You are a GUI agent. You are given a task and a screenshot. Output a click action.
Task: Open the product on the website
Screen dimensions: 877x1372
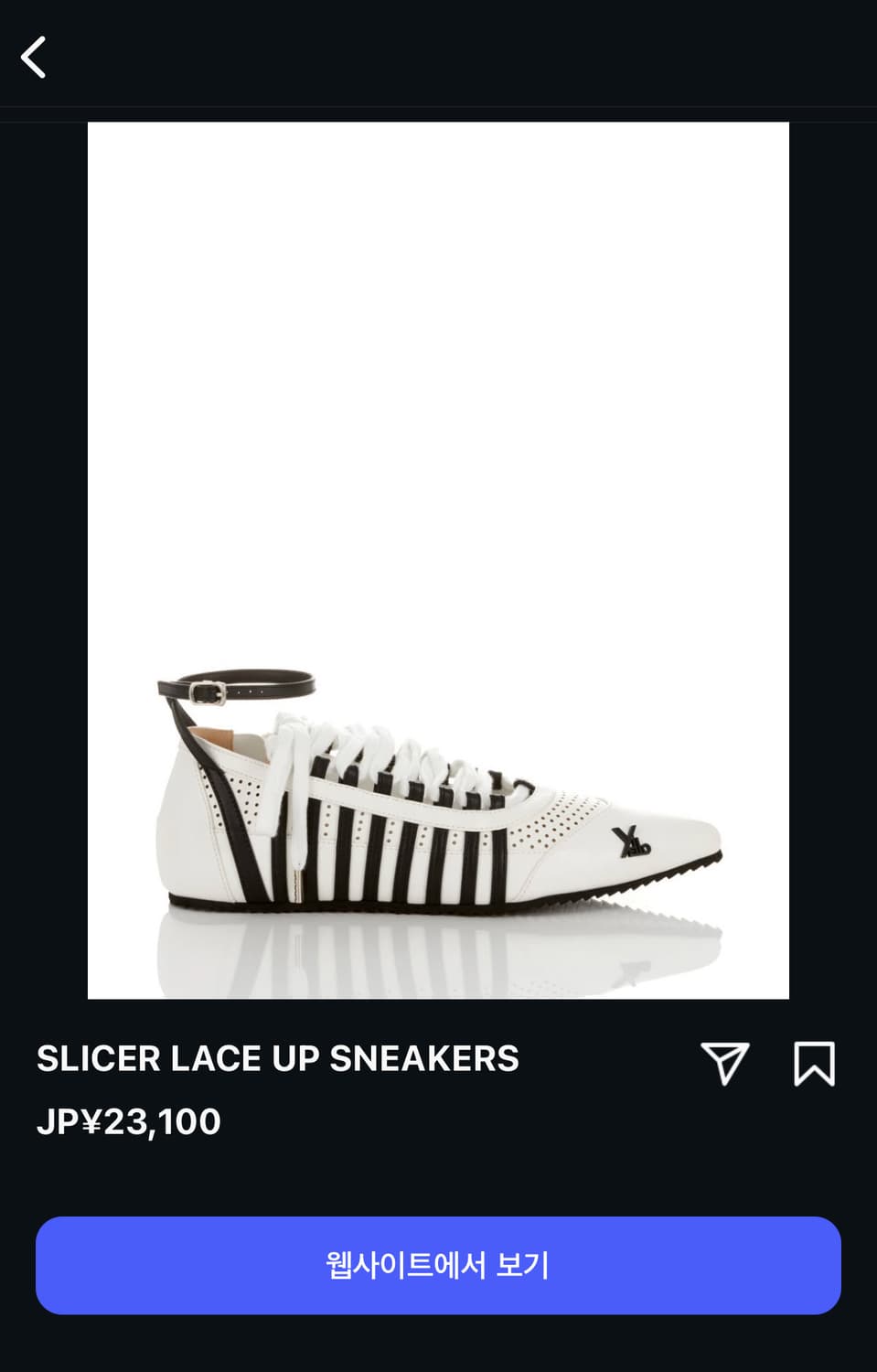coord(438,1264)
